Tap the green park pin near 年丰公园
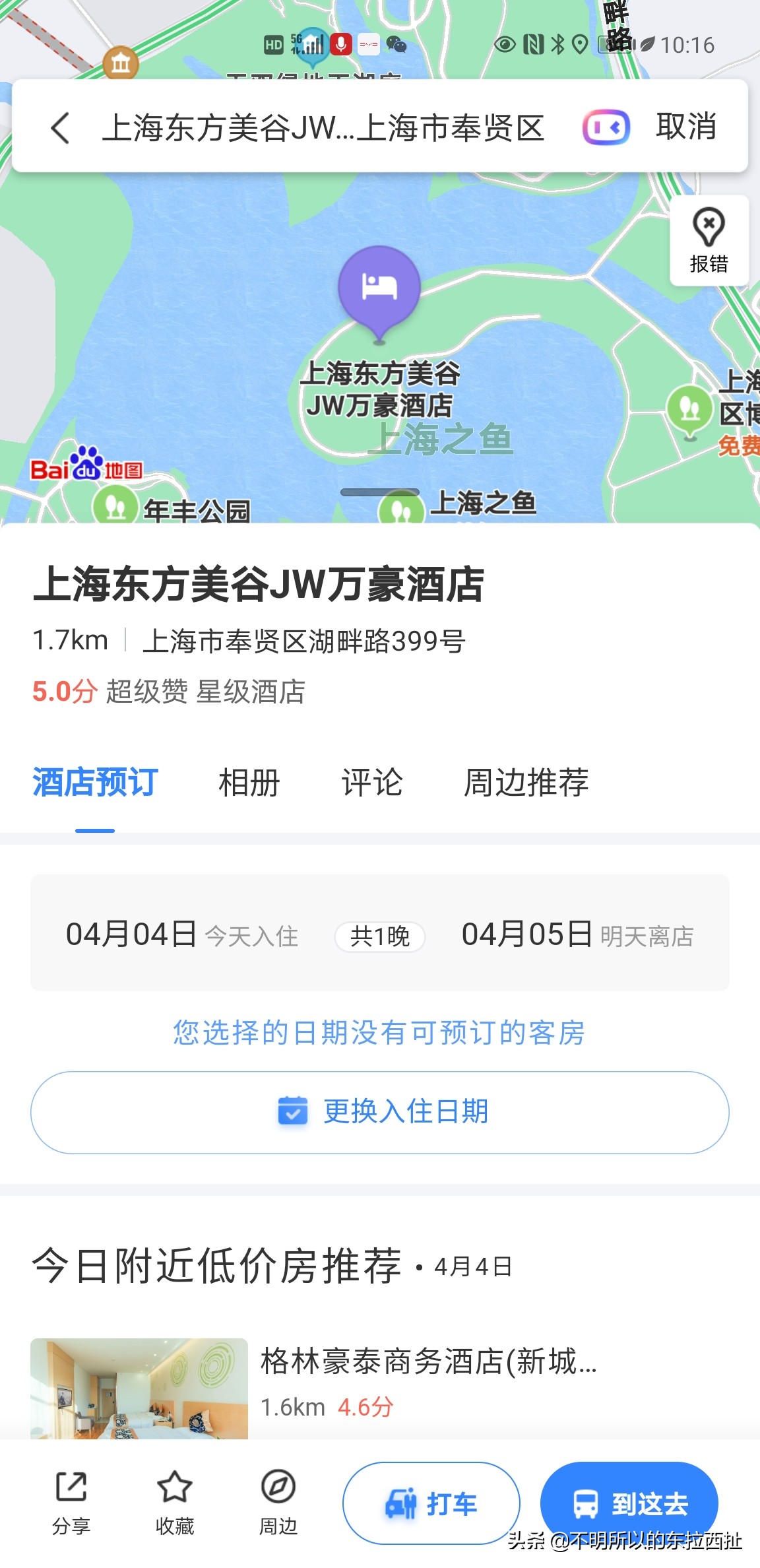 [x=115, y=507]
